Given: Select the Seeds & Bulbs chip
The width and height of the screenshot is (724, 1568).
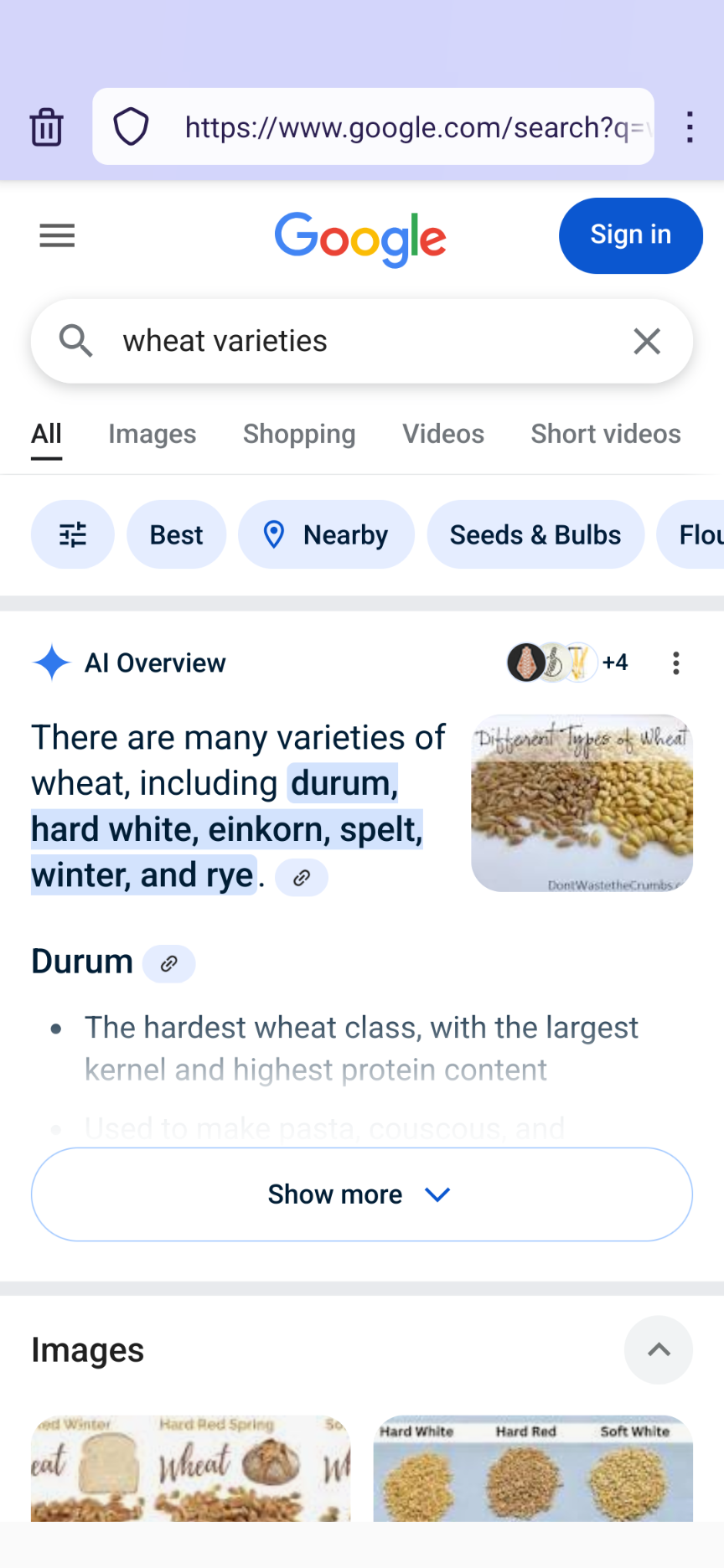Looking at the screenshot, I should tap(535, 534).
